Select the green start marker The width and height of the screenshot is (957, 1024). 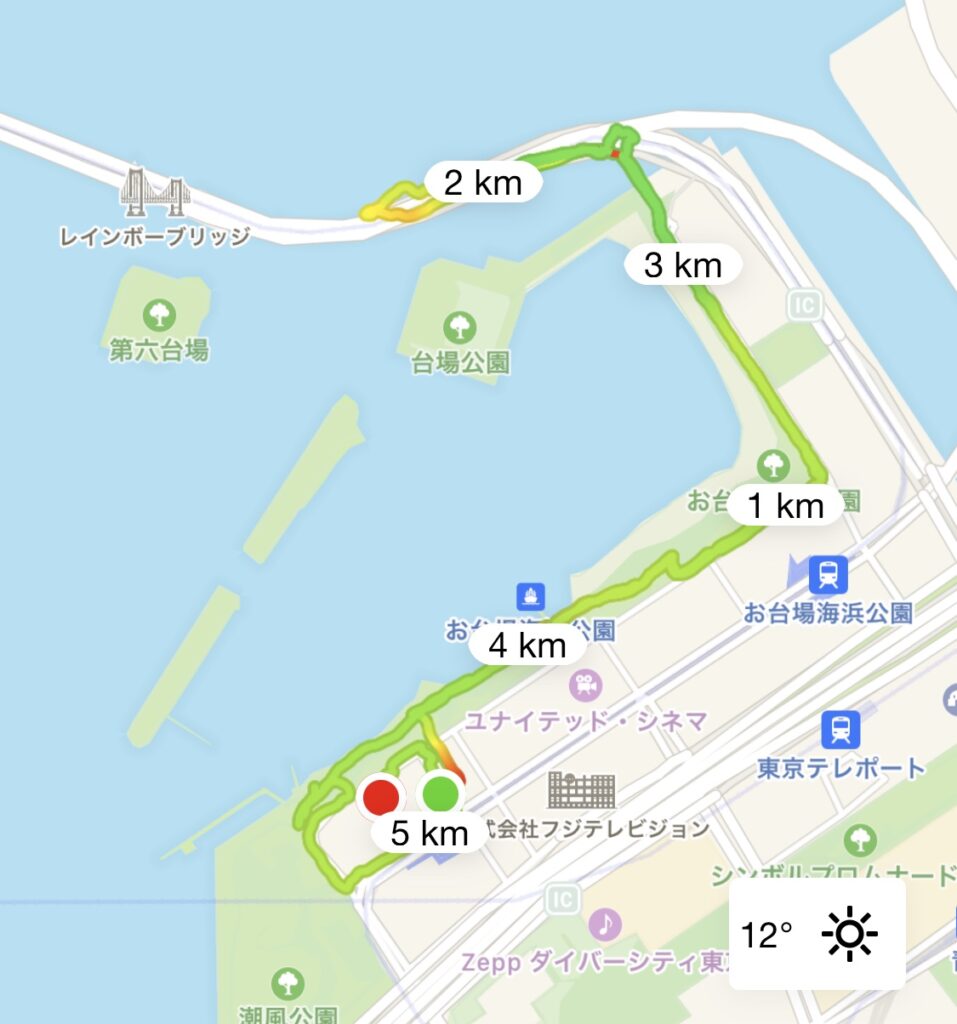coord(440,798)
